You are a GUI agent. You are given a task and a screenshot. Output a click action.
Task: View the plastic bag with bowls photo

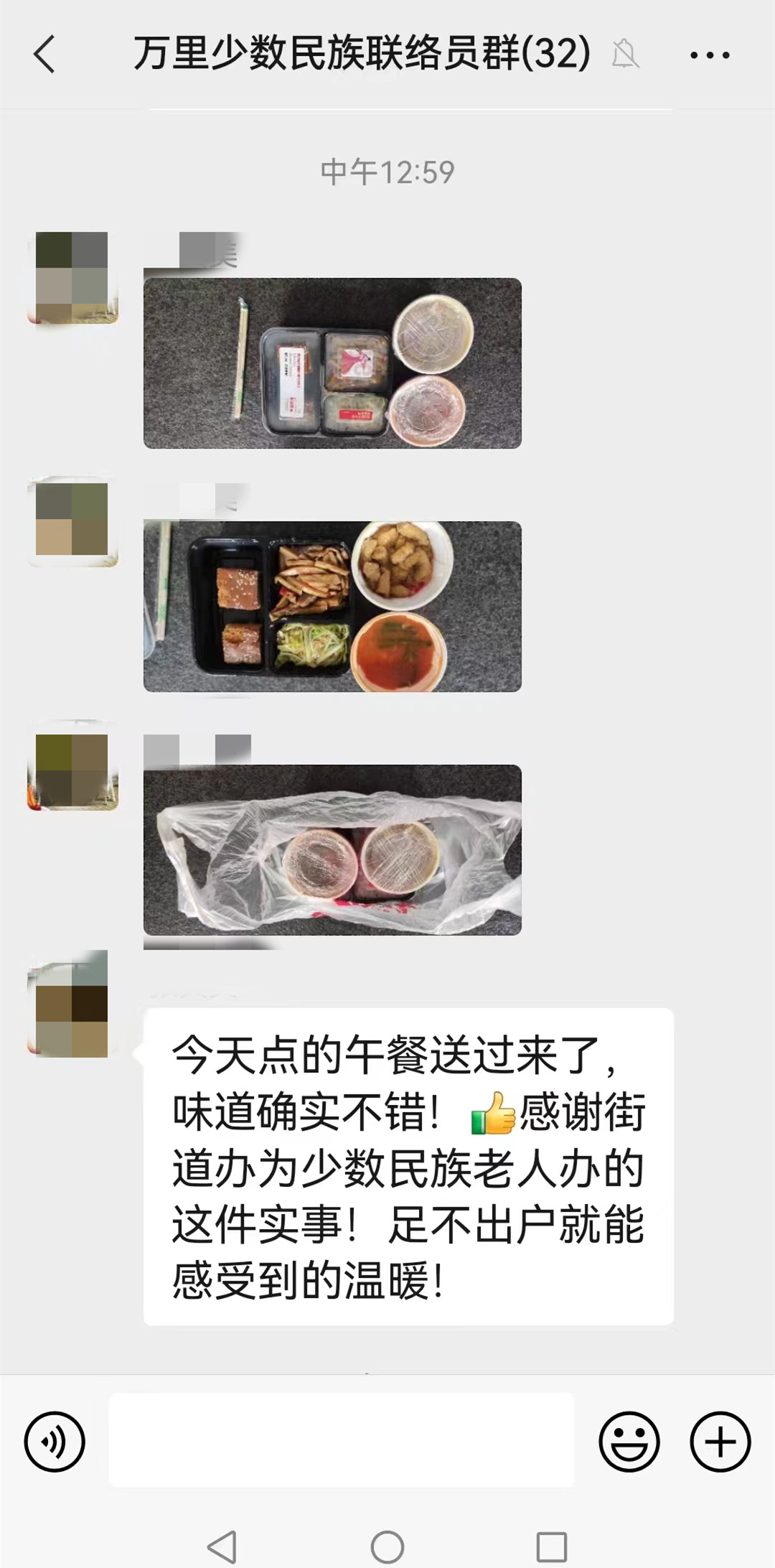point(332,850)
